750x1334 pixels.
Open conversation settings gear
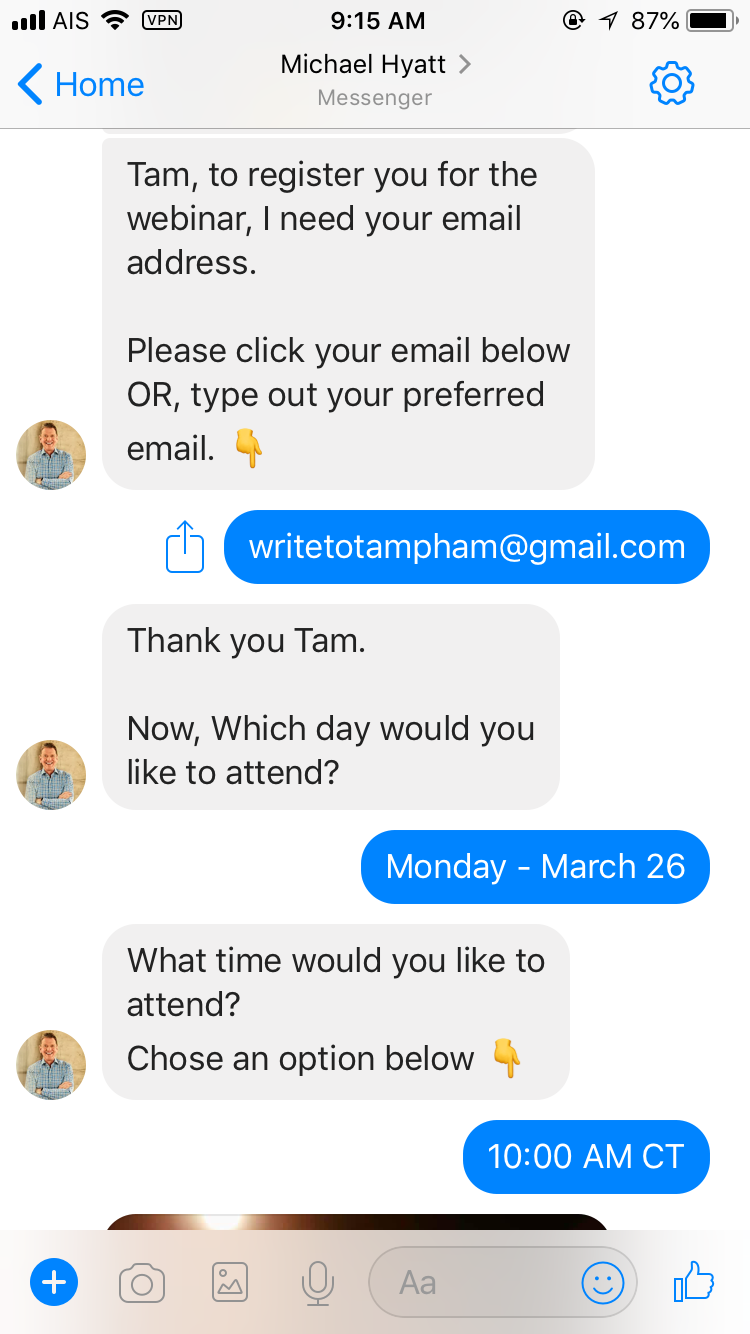pyautogui.click(x=671, y=84)
